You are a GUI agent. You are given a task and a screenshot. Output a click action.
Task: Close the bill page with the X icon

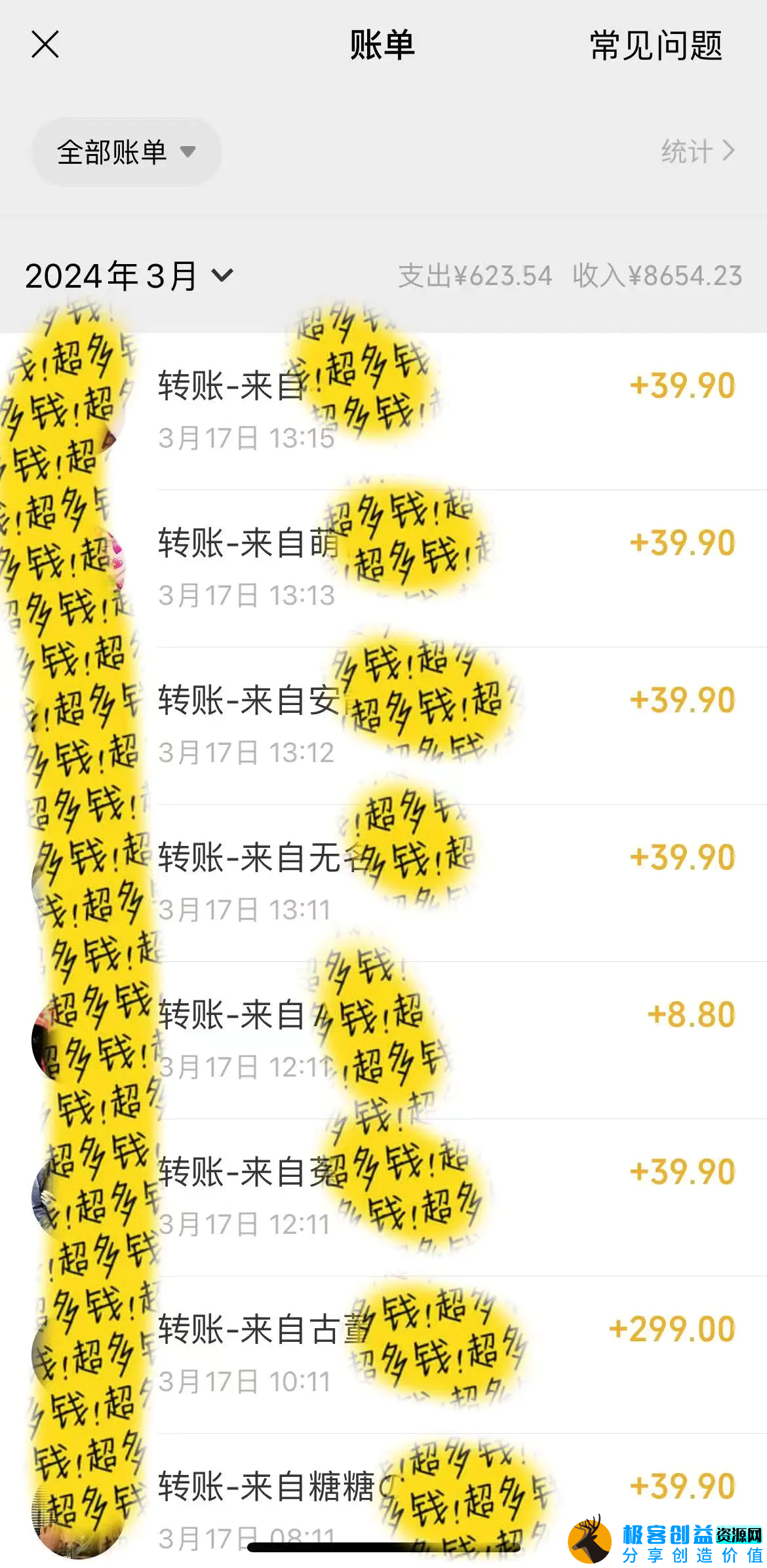click(45, 45)
